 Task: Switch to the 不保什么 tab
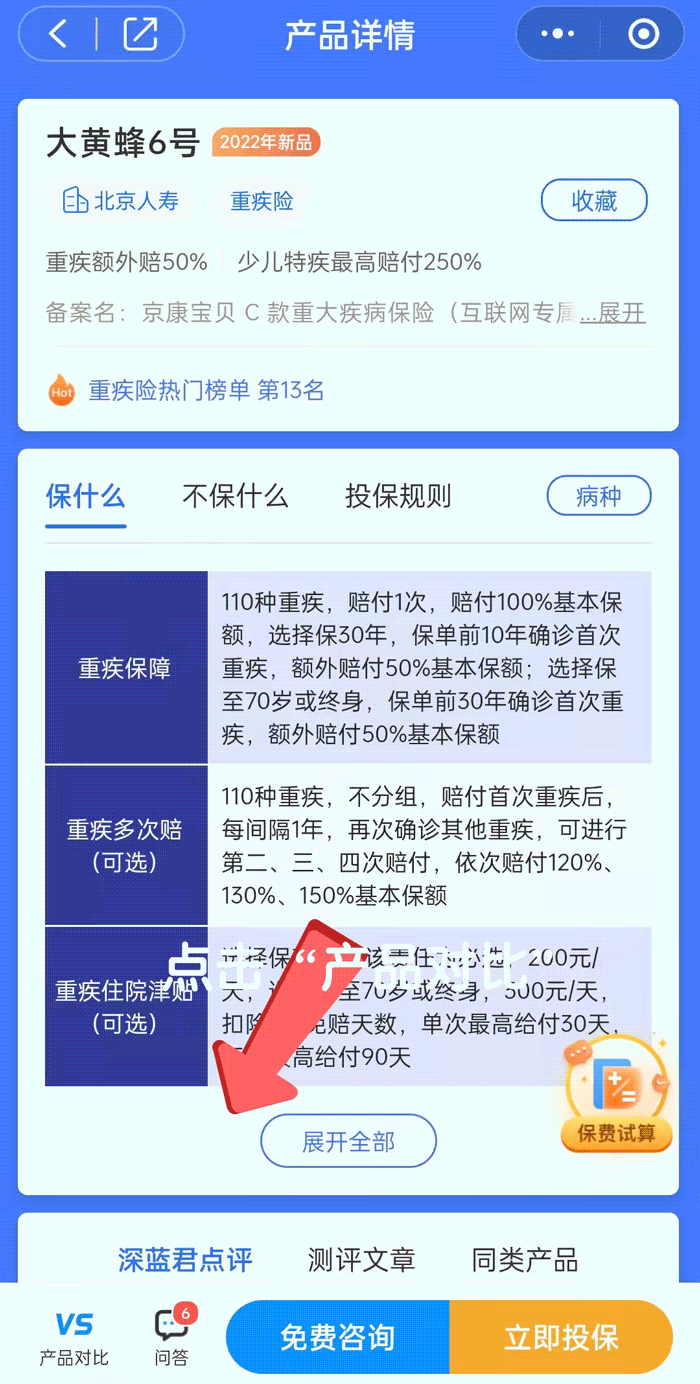[235, 496]
